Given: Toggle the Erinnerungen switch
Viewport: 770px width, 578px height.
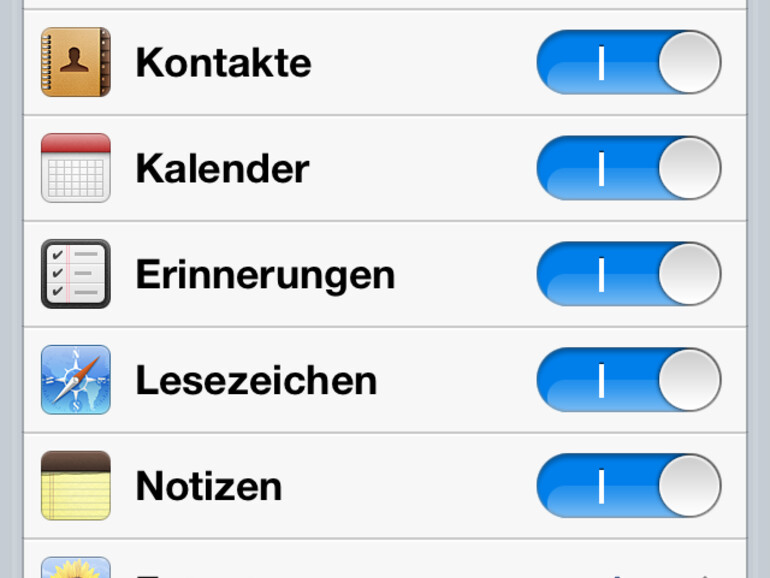Looking at the screenshot, I should point(628,274).
